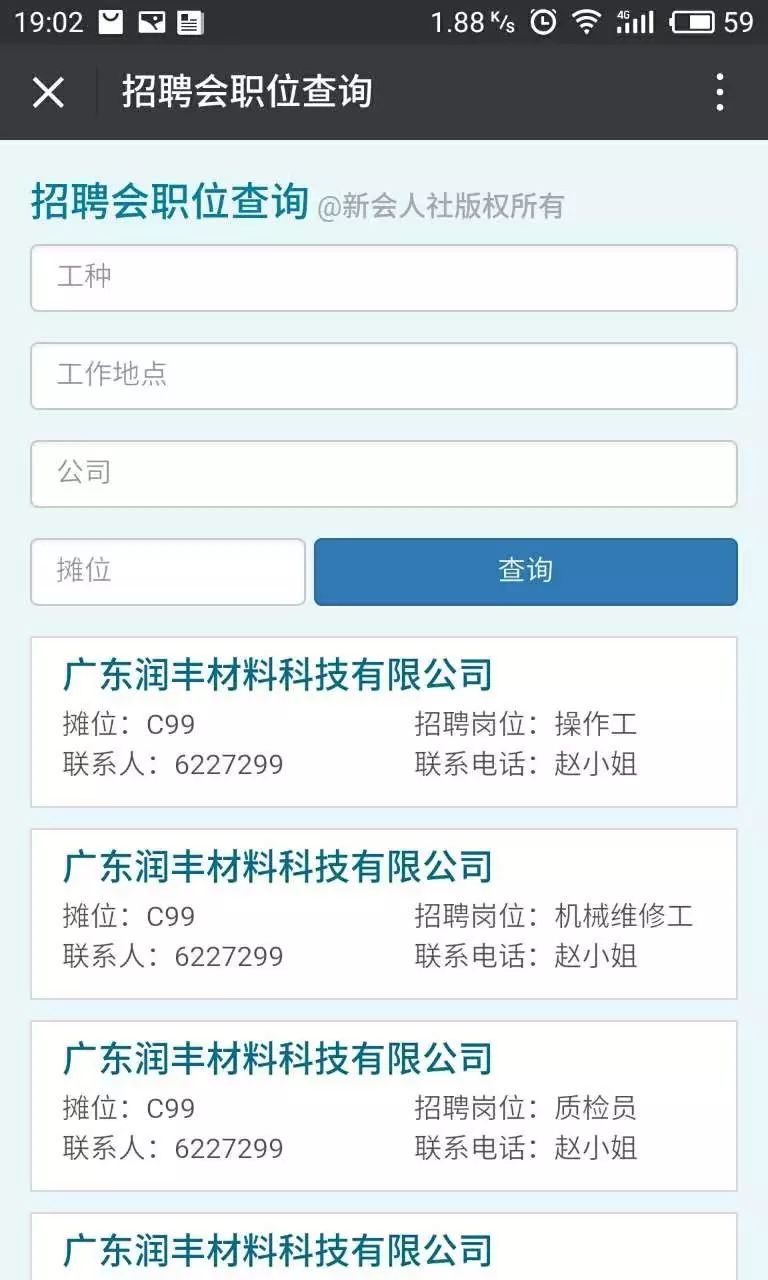Open the 机械维修工 job listing
This screenshot has width=768, height=1280.
[384, 914]
